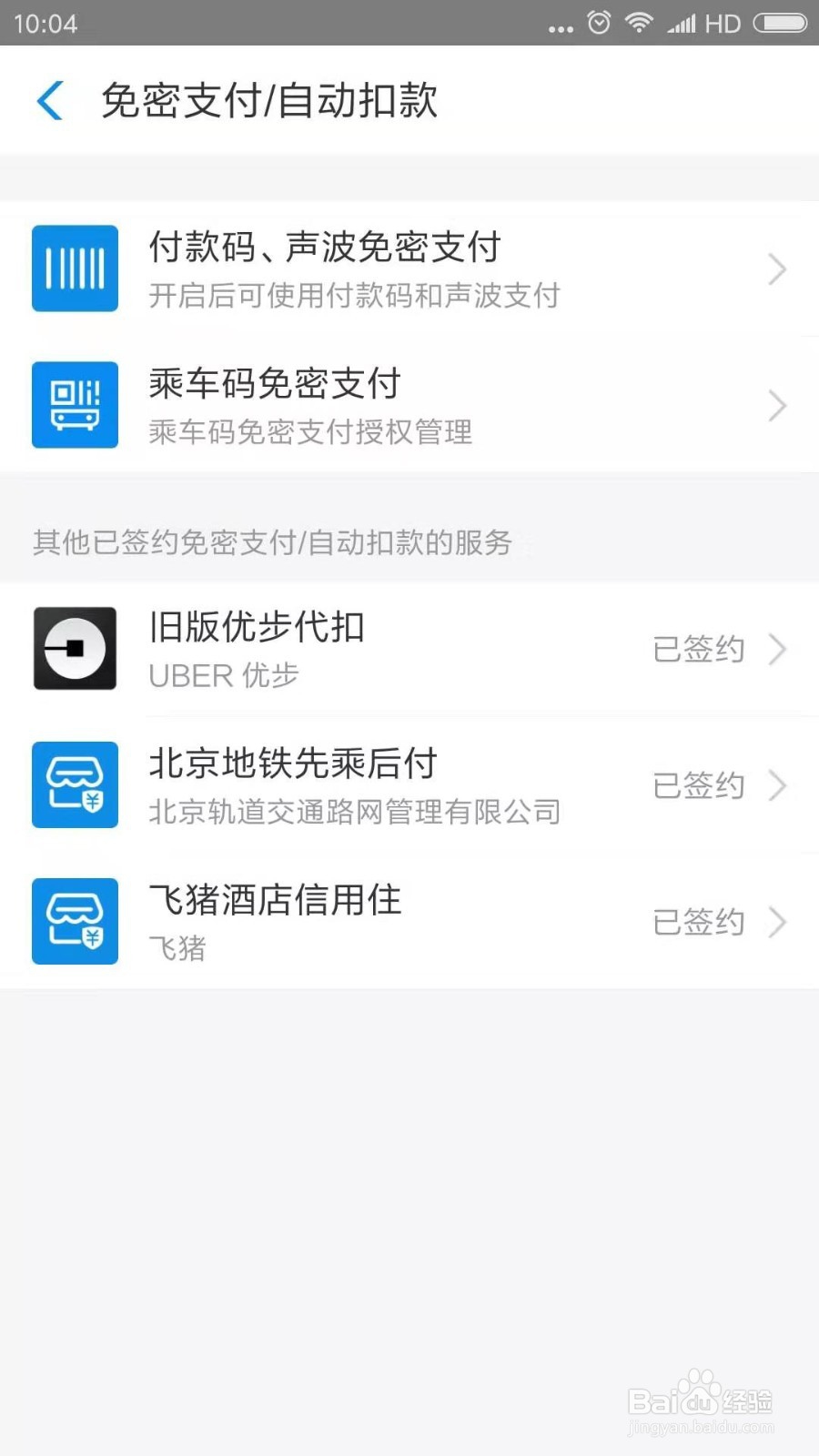Tap the back arrow in the title bar
Screen dimensions: 819x1456
[49, 101]
